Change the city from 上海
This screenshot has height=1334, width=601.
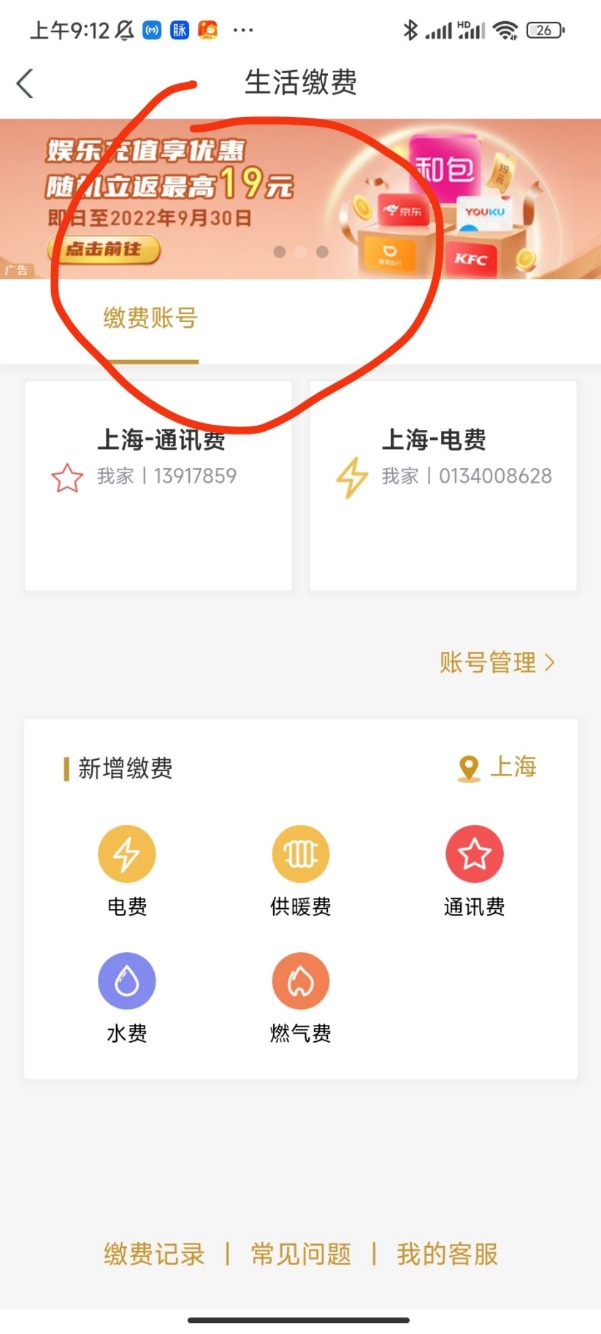[x=498, y=768]
